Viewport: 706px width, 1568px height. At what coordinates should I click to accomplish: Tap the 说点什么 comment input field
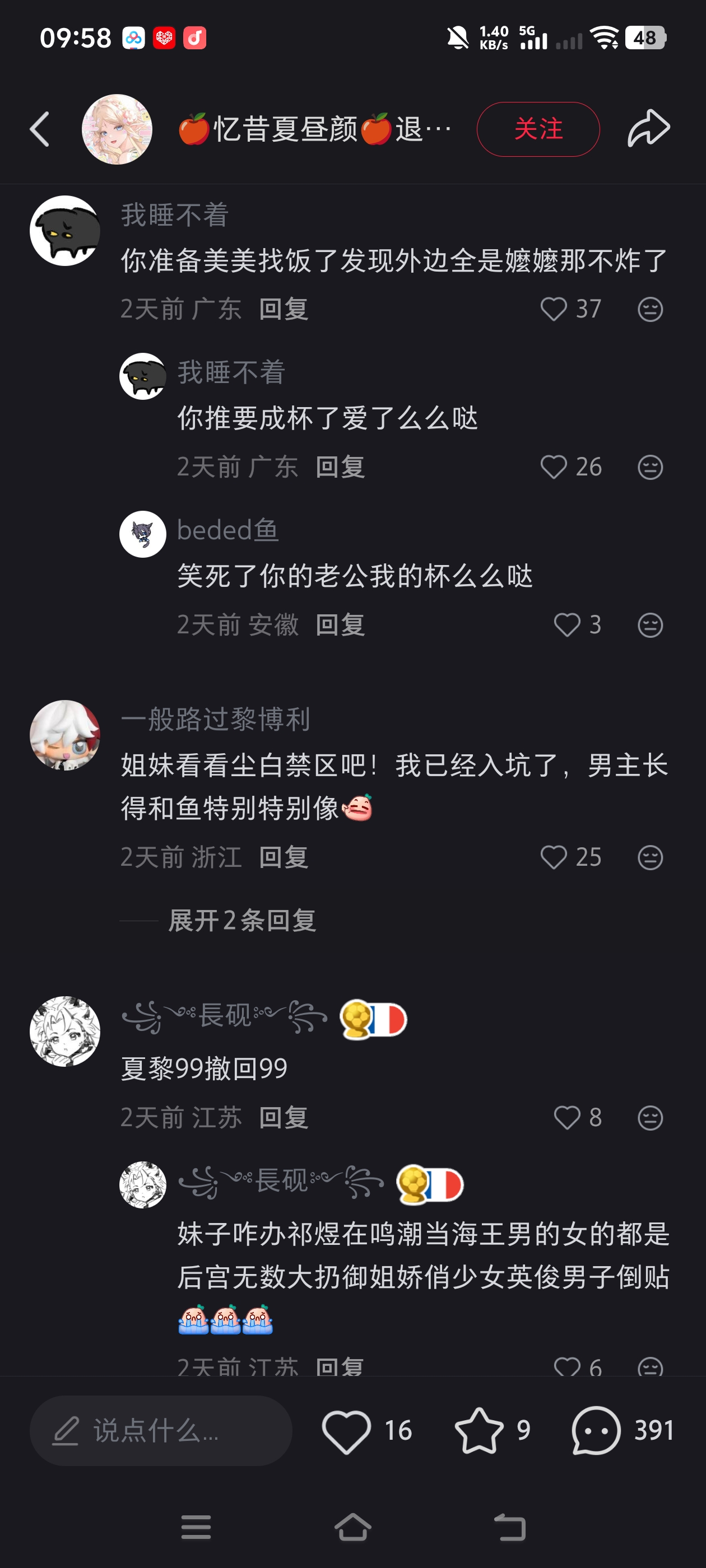click(x=161, y=1430)
